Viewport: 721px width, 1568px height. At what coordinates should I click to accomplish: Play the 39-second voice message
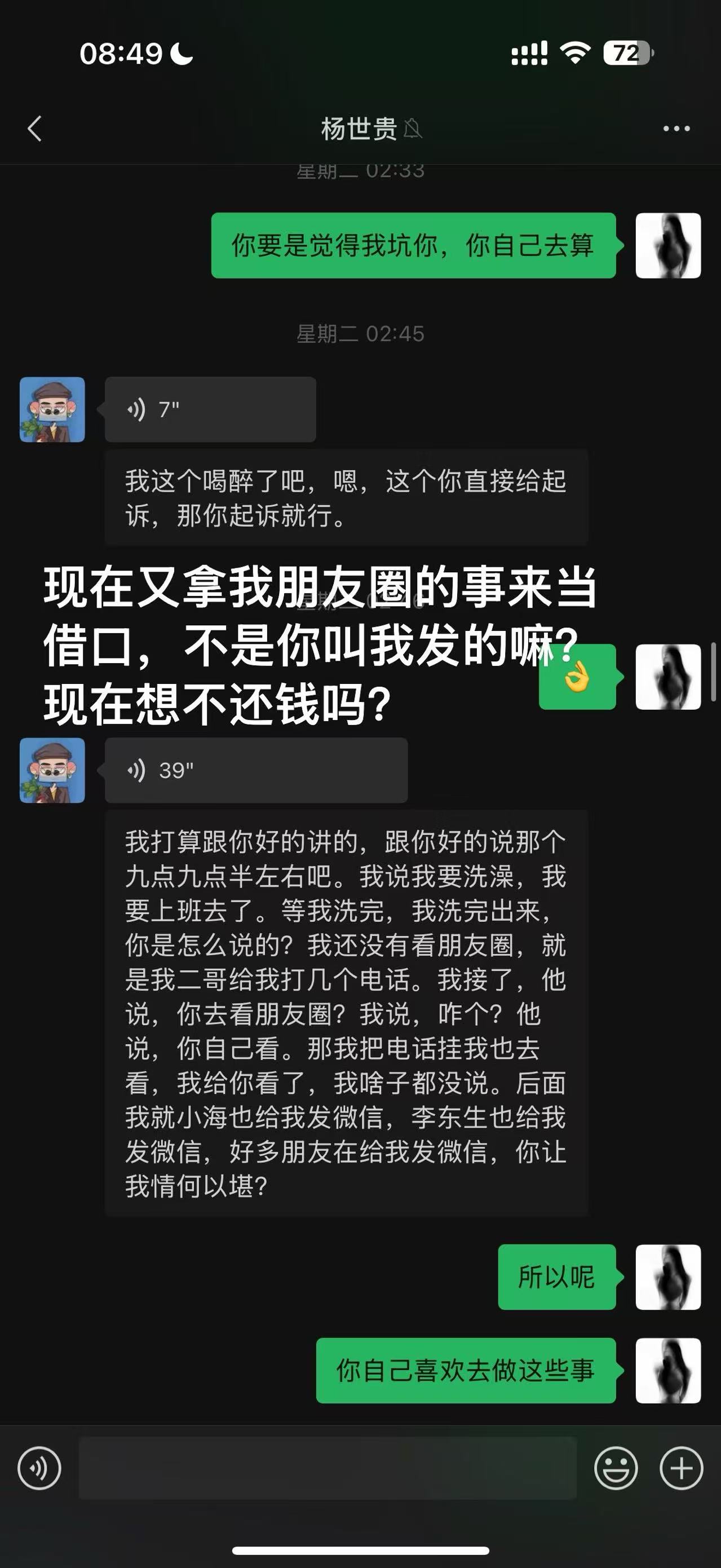click(256, 770)
